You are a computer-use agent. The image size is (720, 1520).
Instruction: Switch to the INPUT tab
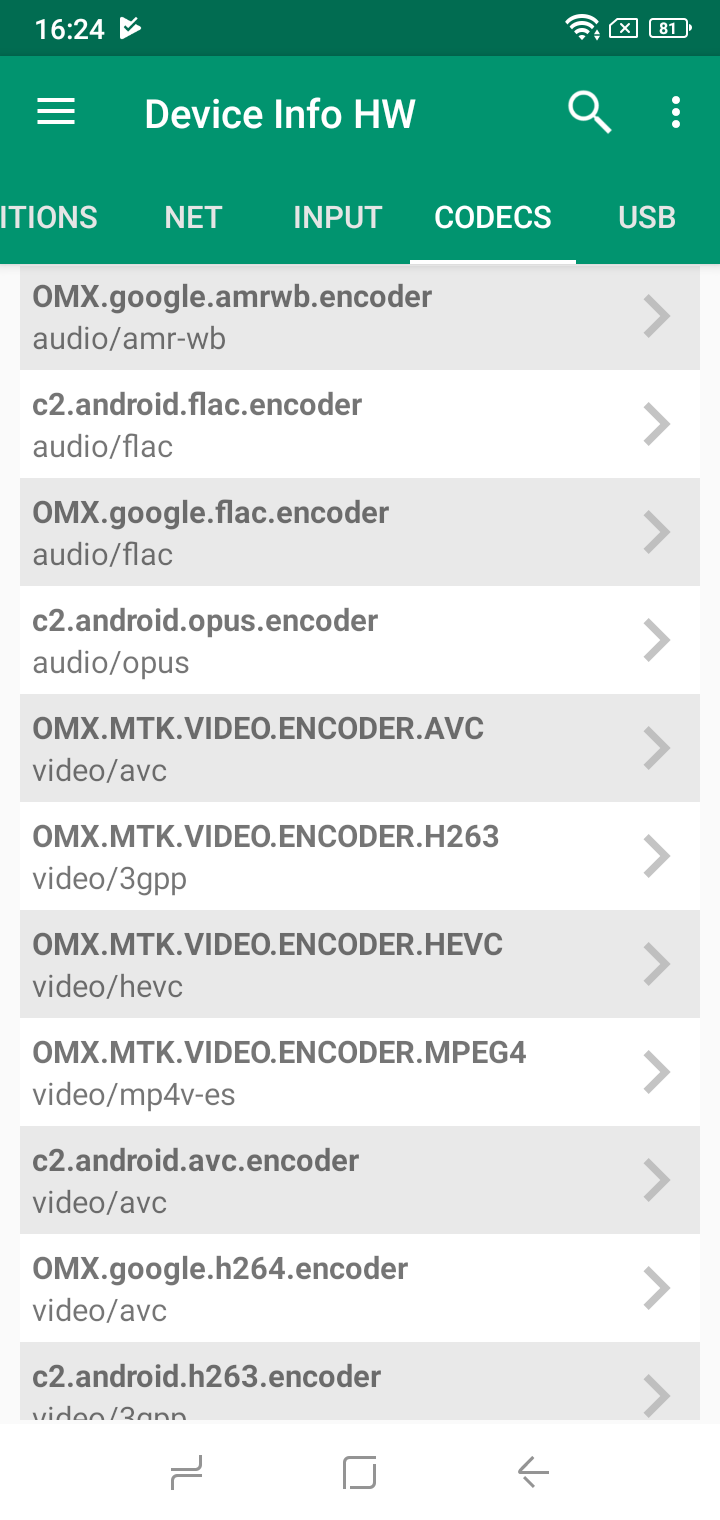tap(337, 217)
